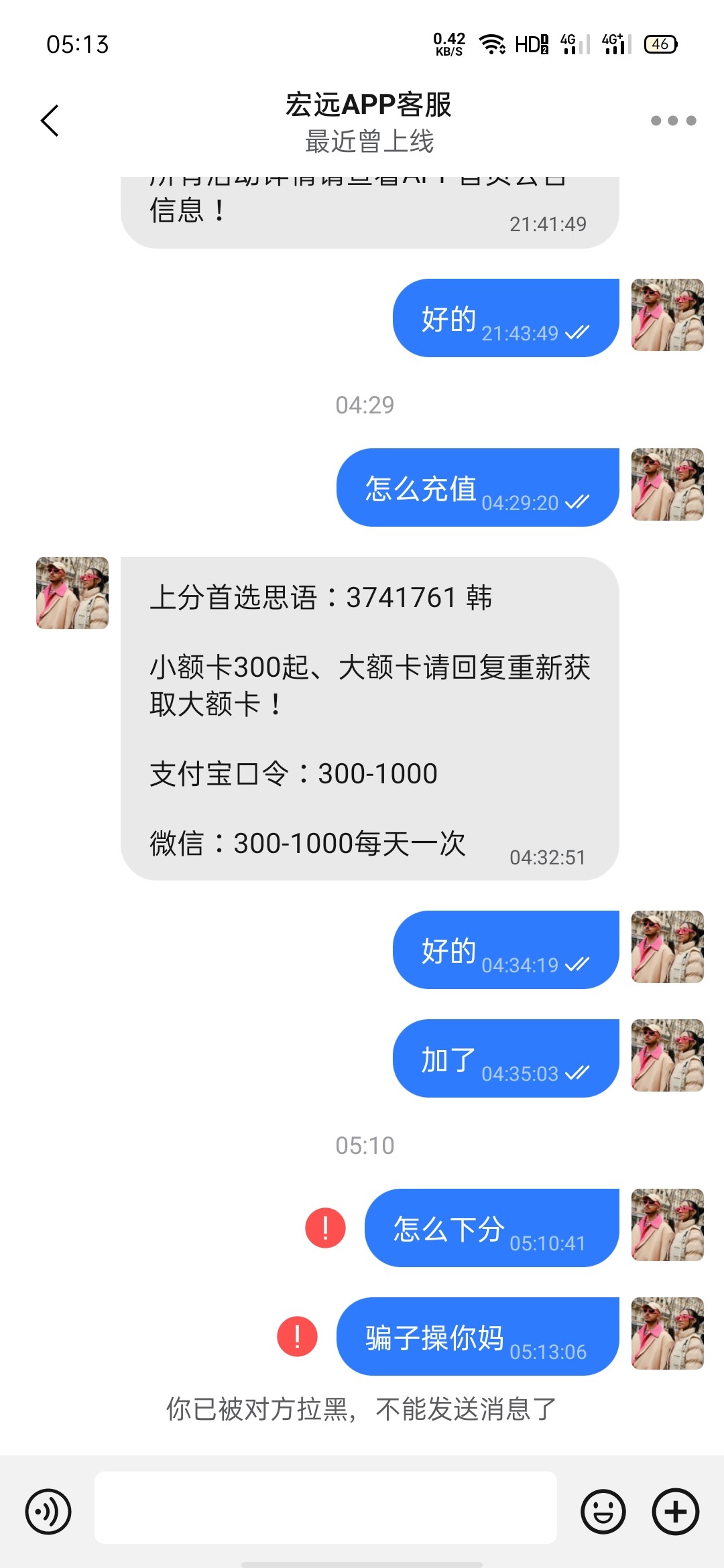Tap the back arrow to exit chat
Image resolution: width=724 pixels, height=1568 pixels.
(48, 121)
